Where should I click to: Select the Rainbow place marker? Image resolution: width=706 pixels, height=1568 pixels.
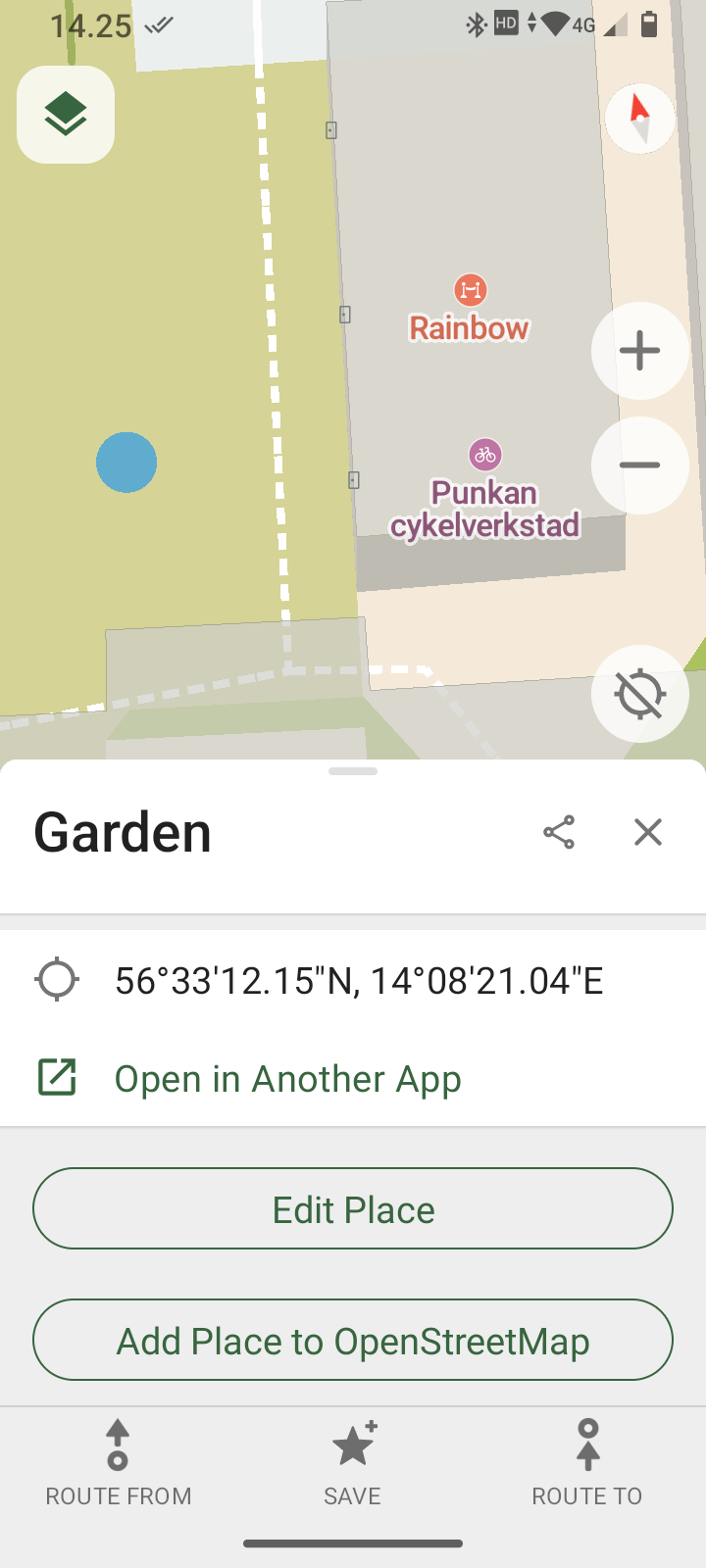[471, 291]
